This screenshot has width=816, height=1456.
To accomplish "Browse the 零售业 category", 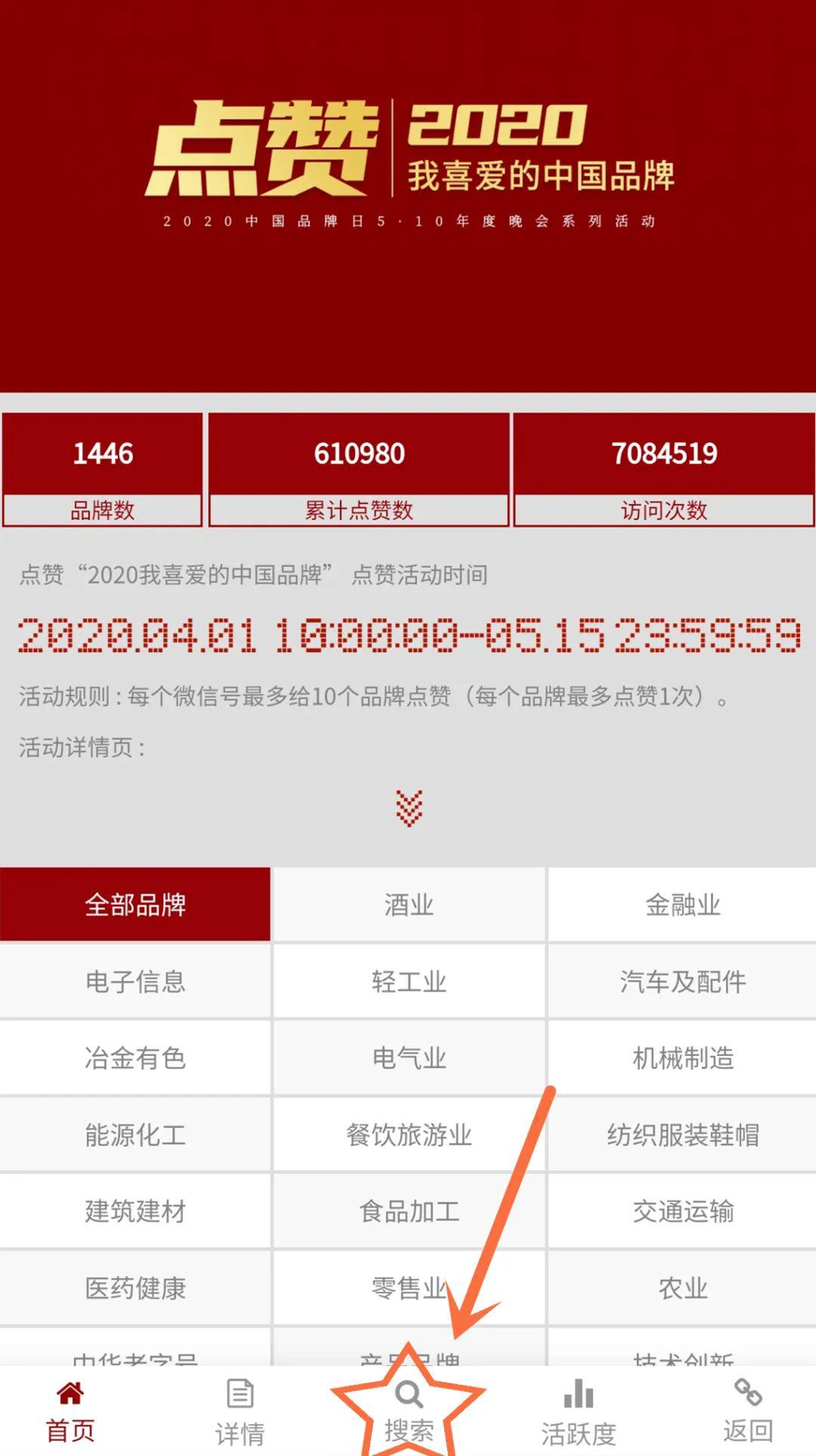I will click(408, 1289).
